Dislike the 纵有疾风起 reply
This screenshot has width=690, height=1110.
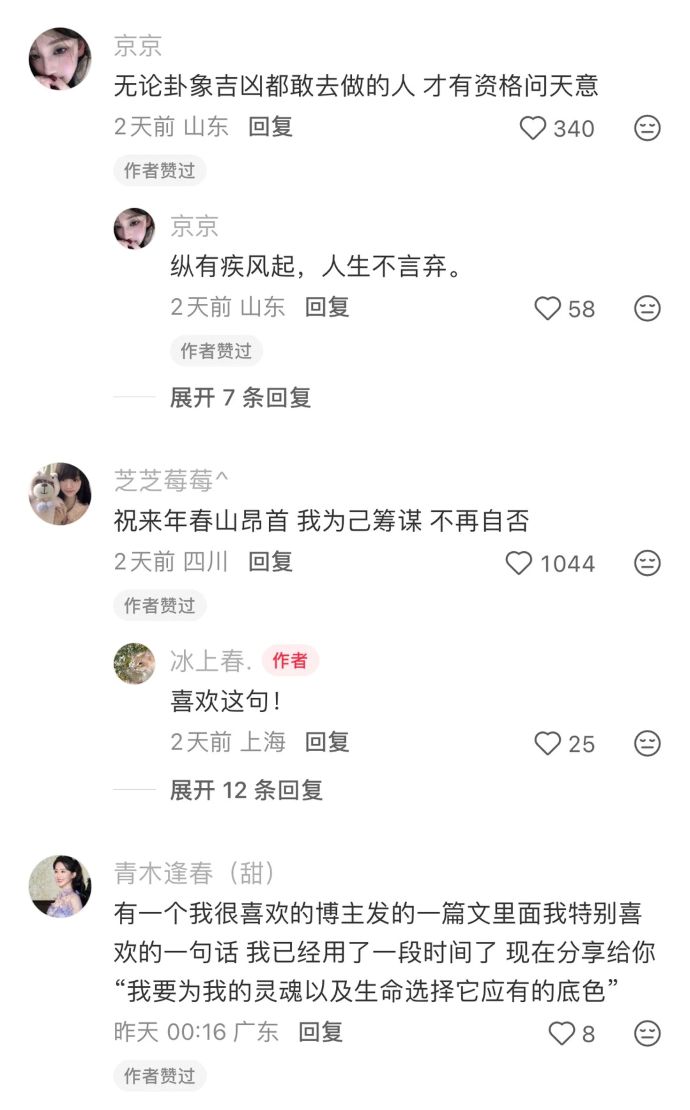648,309
